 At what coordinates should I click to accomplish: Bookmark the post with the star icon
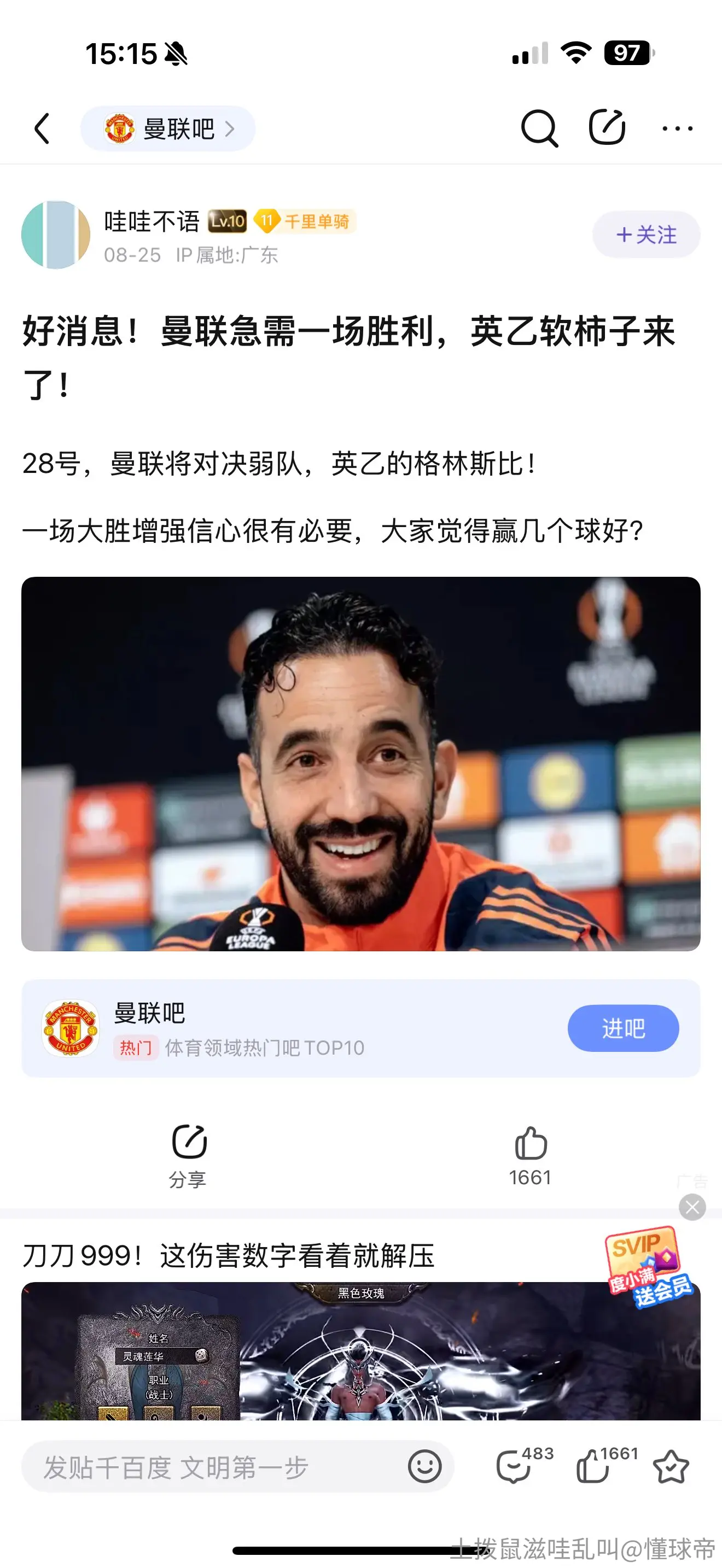(x=670, y=1466)
